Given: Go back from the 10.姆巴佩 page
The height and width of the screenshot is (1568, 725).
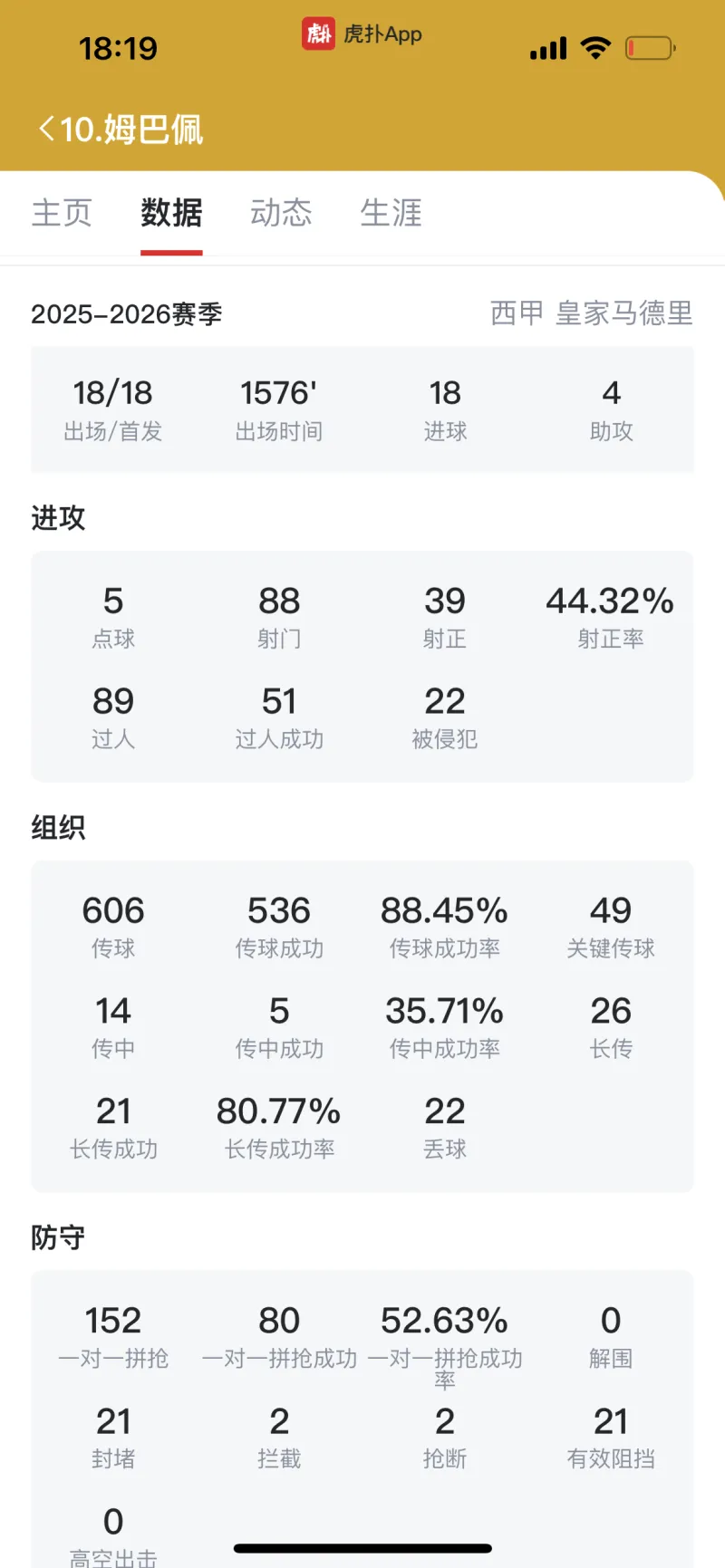Looking at the screenshot, I should pos(47,129).
